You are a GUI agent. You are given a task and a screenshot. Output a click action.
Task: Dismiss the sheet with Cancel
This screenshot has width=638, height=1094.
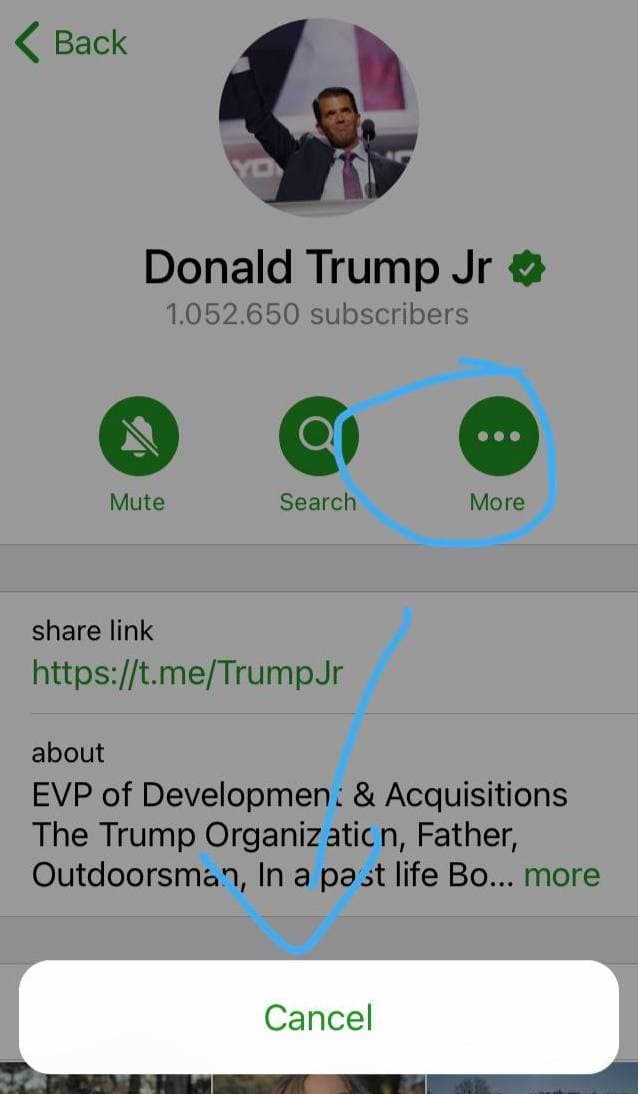pos(318,1017)
